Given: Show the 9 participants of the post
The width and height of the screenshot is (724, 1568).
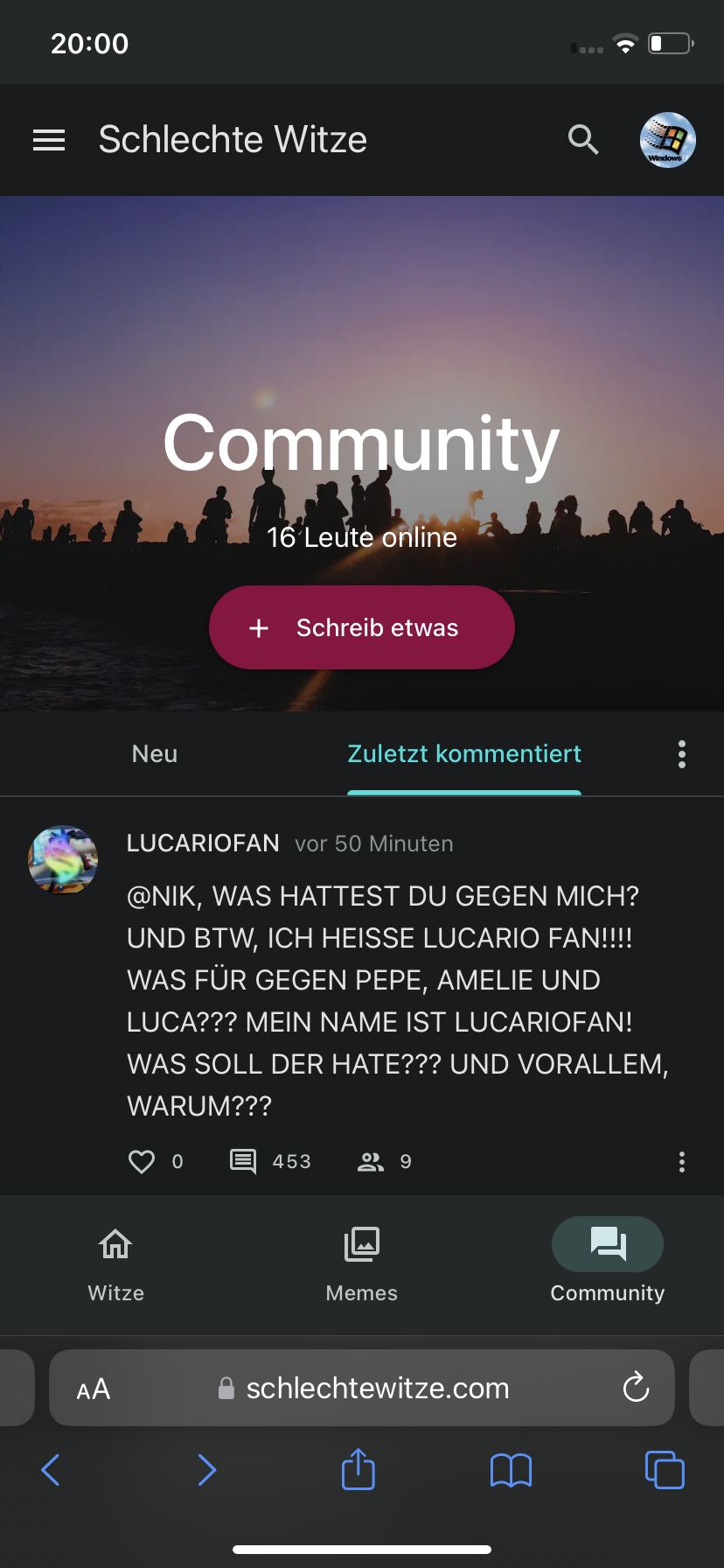Looking at the screenshot, I should point(371,1161).
